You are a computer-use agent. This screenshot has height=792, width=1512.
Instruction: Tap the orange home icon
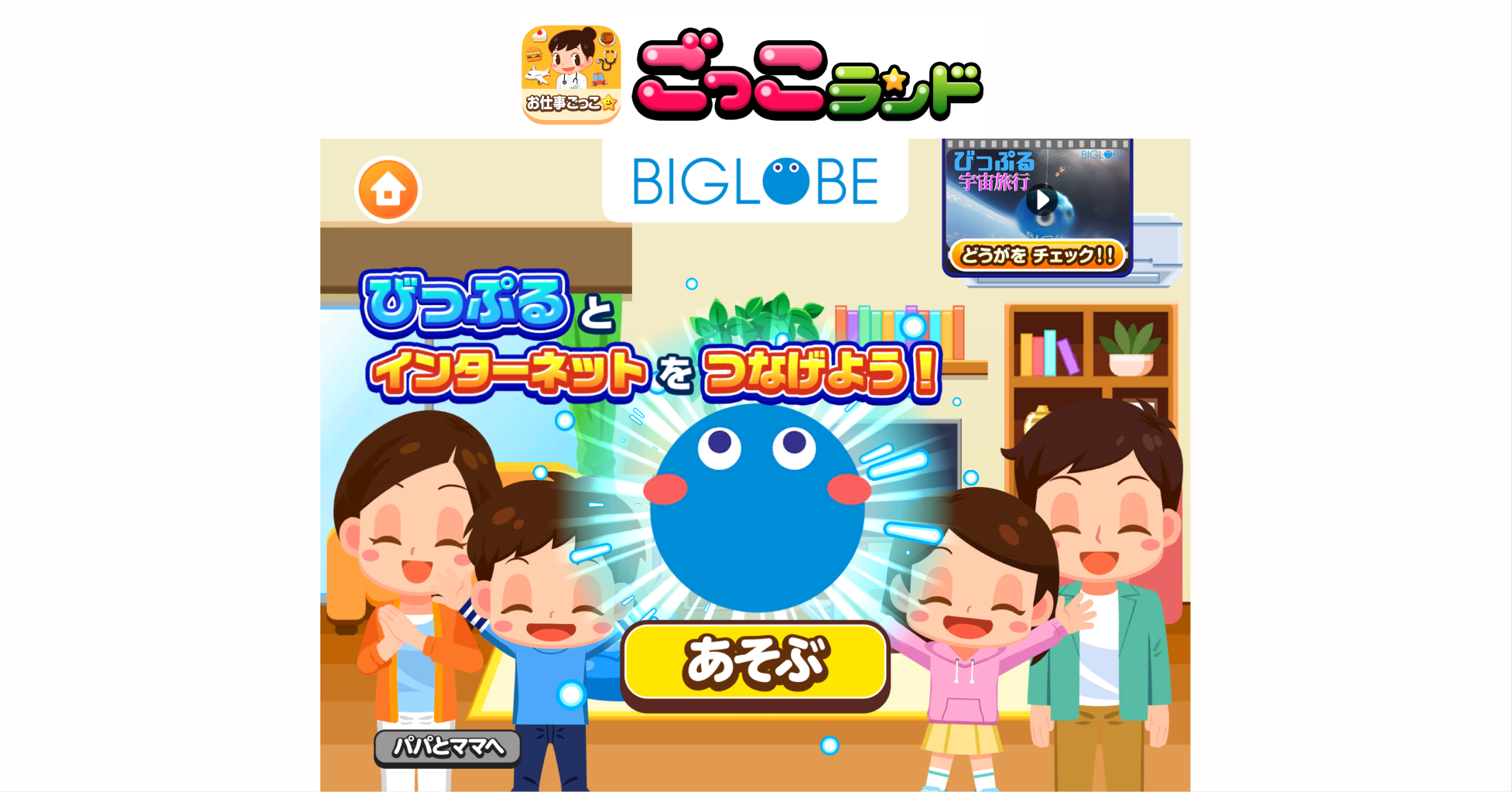pyautogui.click(x=388, y=190)
